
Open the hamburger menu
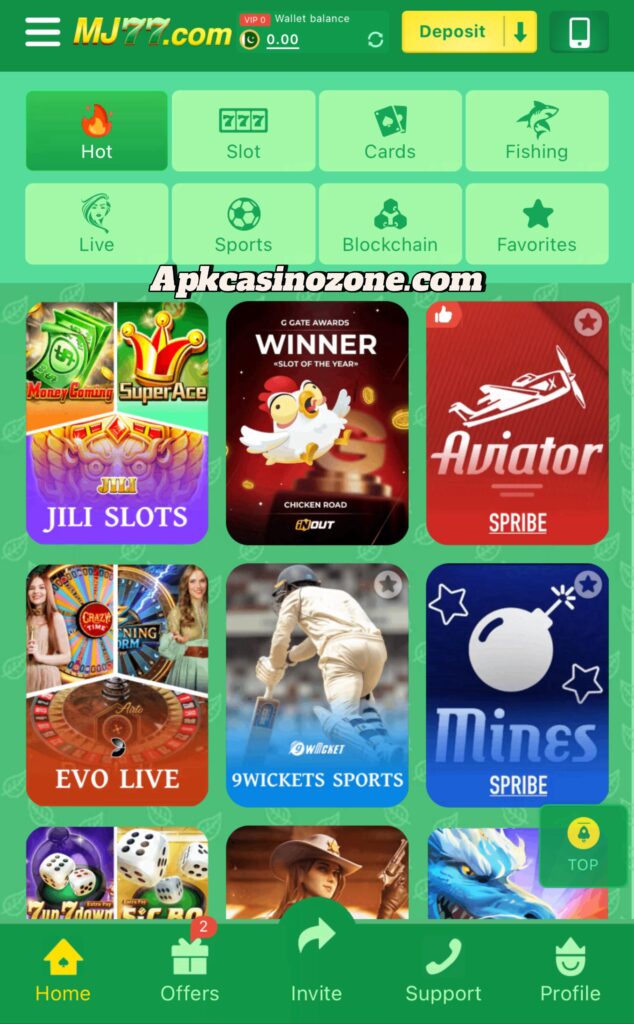tap(42, 32)
